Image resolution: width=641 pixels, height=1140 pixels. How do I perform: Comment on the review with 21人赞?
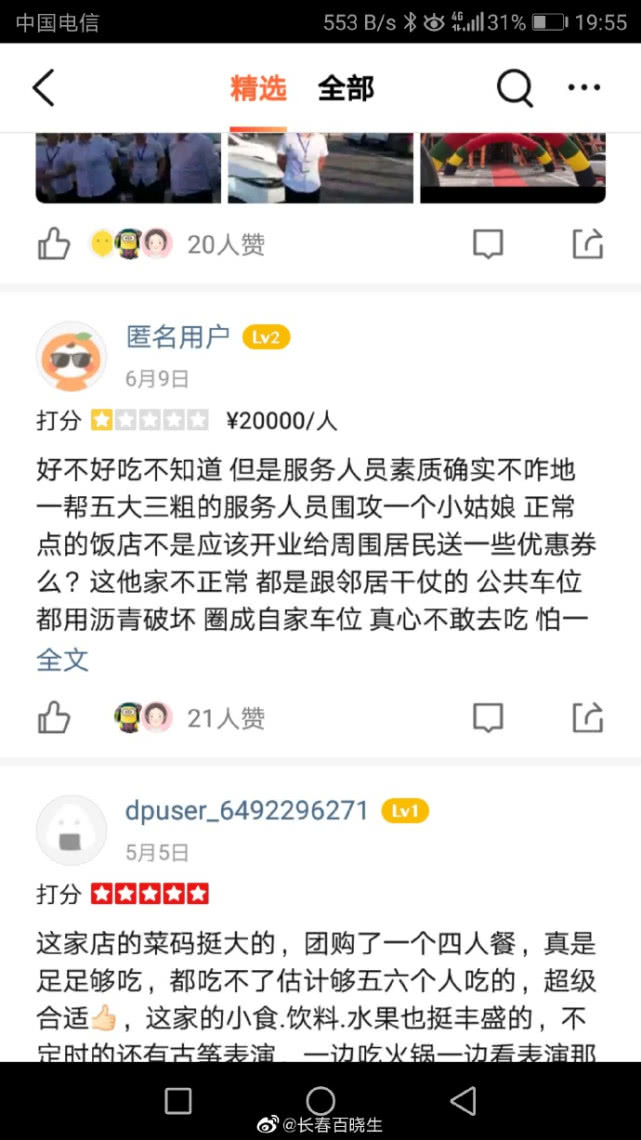click(488, 718)
